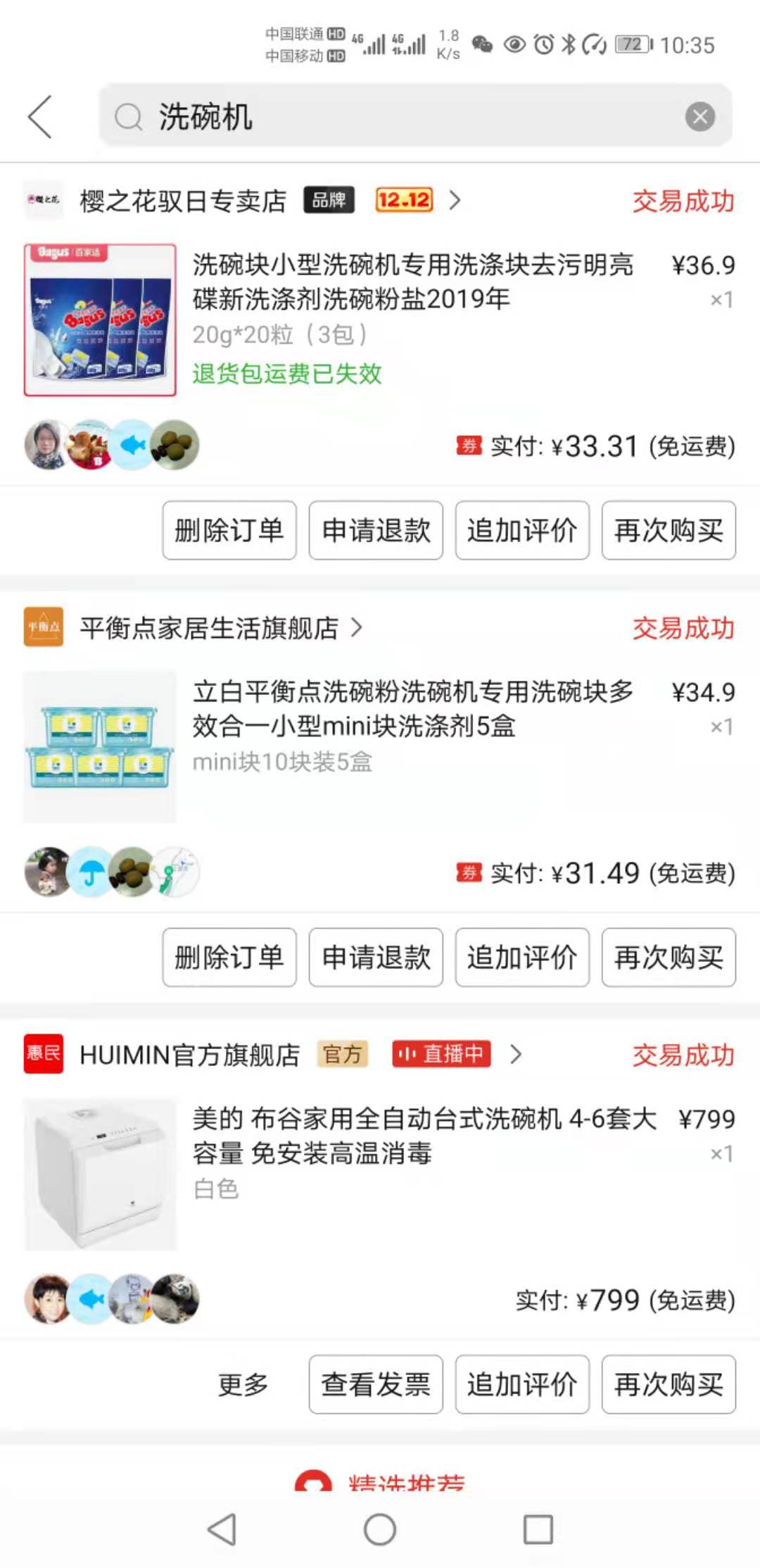Screen dimensions: 760x1568
Task: Request refund for the 樱之花驭日专卖店 order
Action: [x=376, y=530]
